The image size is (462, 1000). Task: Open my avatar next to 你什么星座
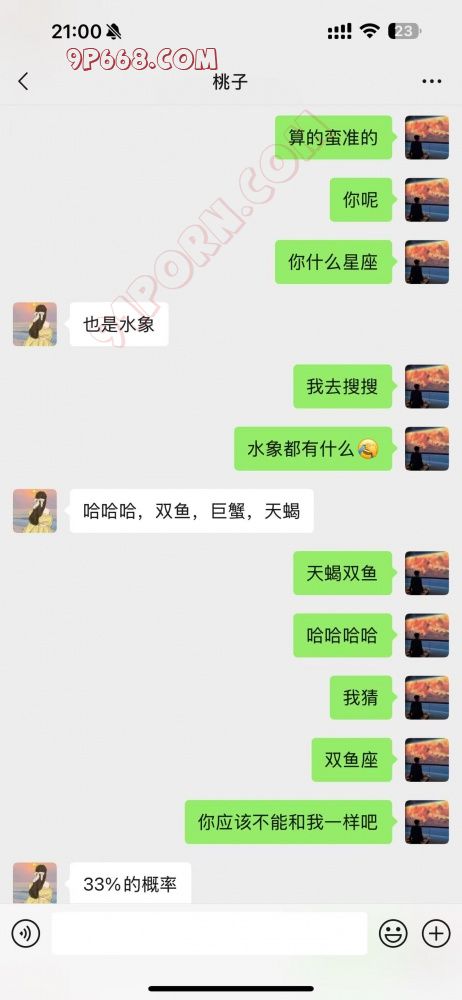point(427,262)
